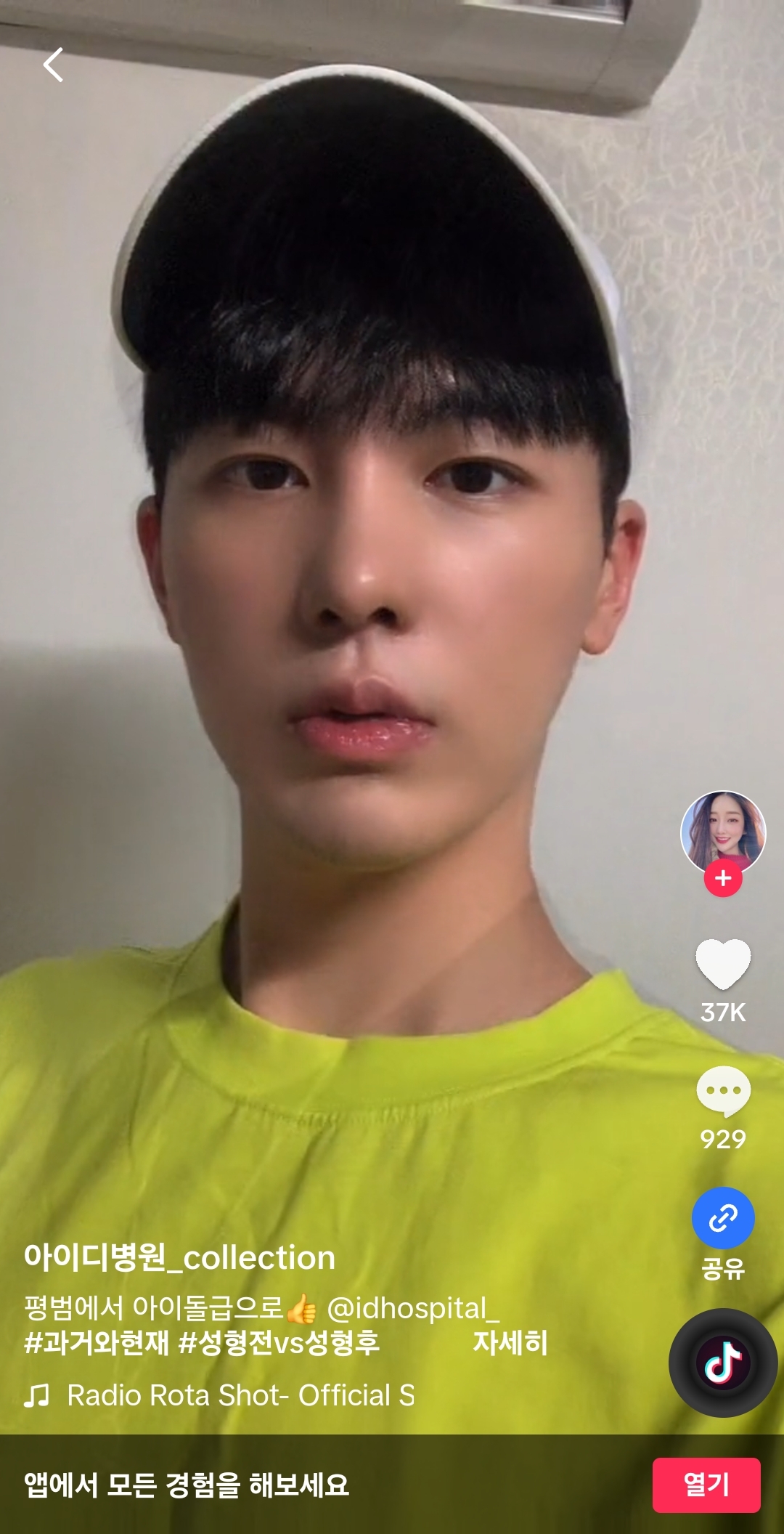
Task: Open the comments bubble
Action: coord(723,1091)
